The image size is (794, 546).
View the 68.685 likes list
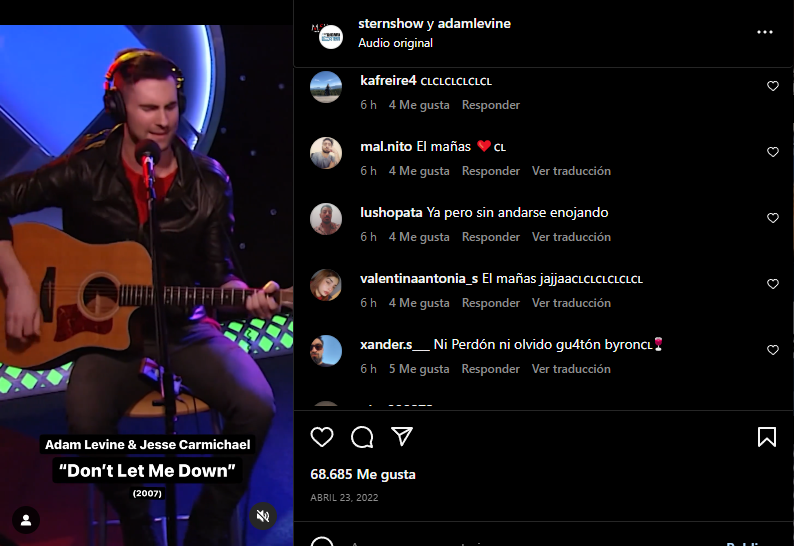[x=363, y=474]
